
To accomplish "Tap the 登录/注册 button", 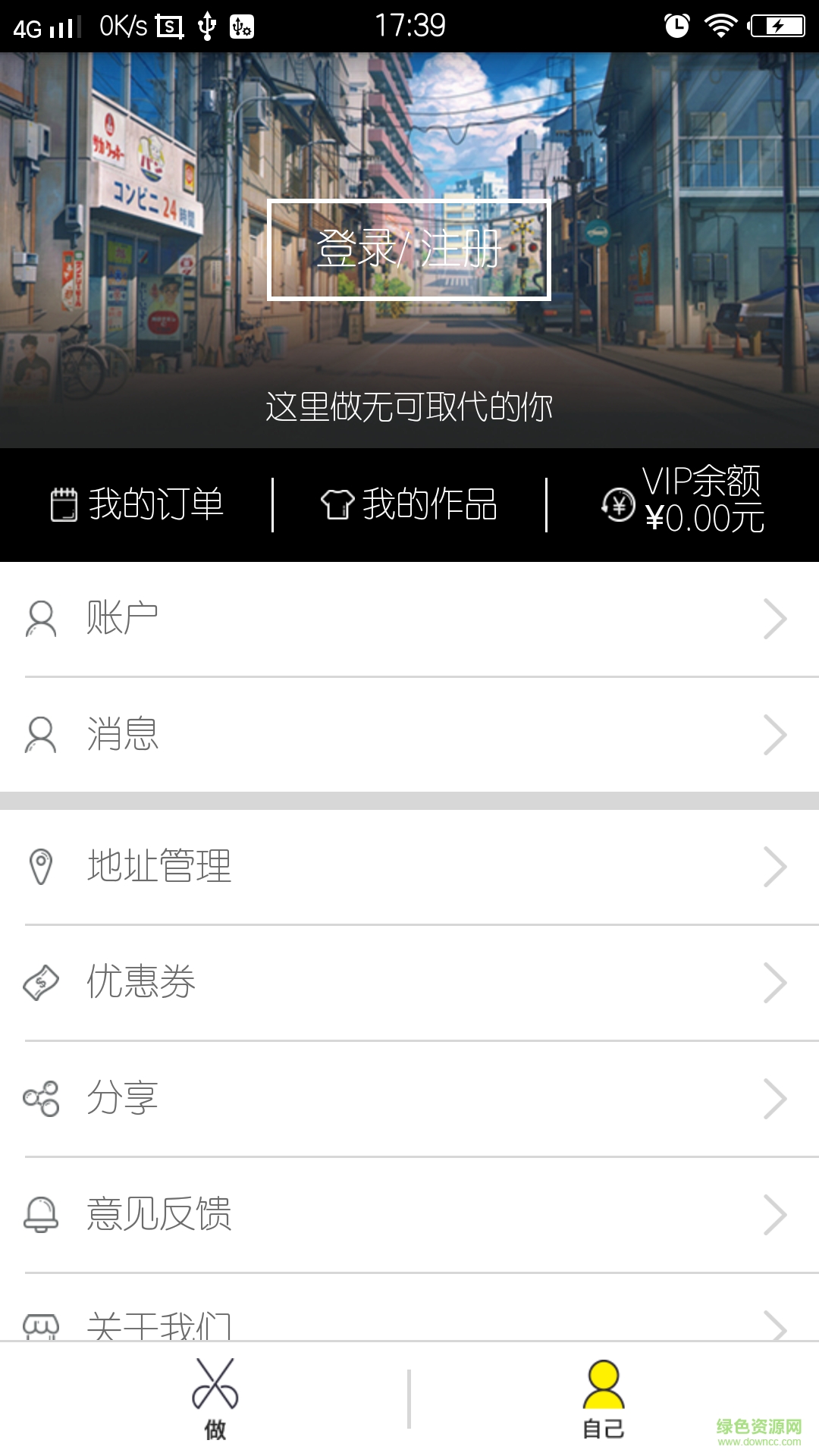I will (409, 249).
